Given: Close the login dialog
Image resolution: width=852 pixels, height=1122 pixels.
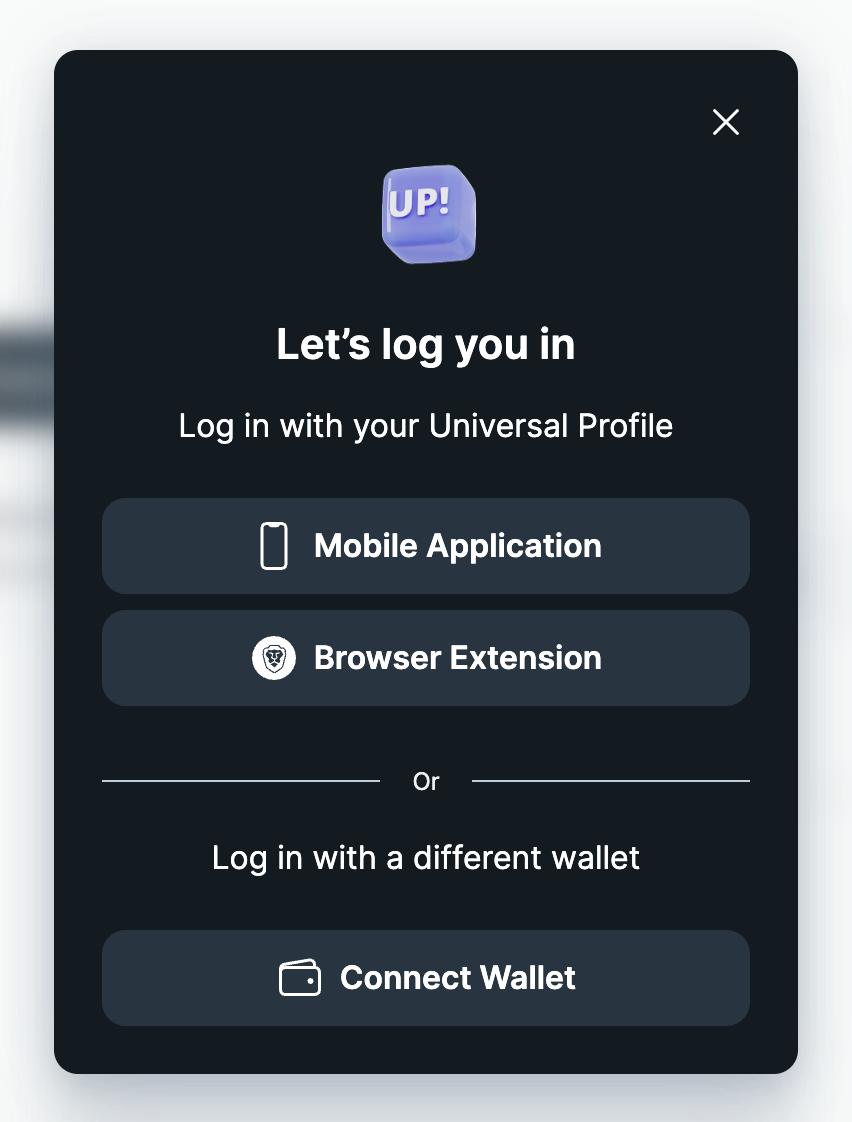Looking at the screenshot, I should [x=725, y=122].
